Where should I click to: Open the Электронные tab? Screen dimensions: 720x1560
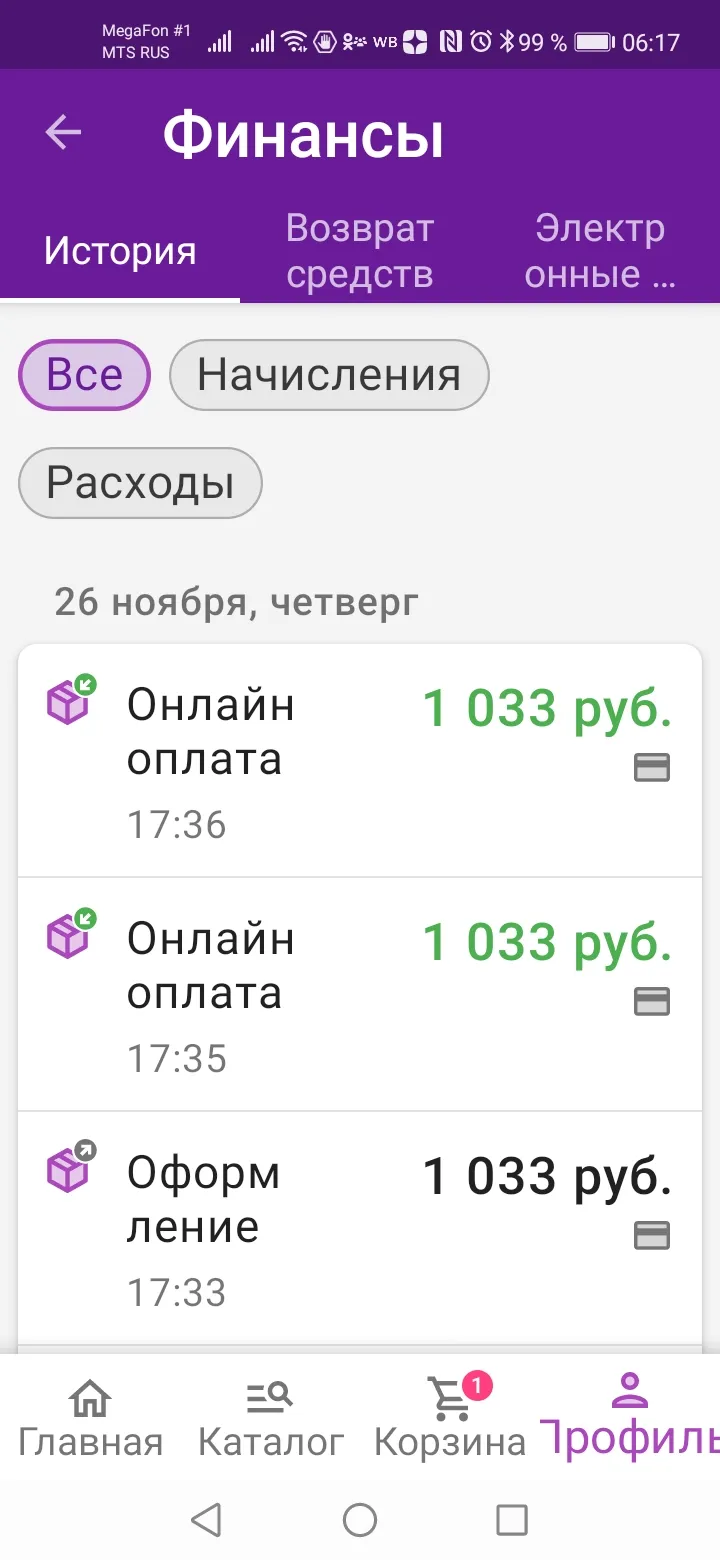click(x=600, y=252)
